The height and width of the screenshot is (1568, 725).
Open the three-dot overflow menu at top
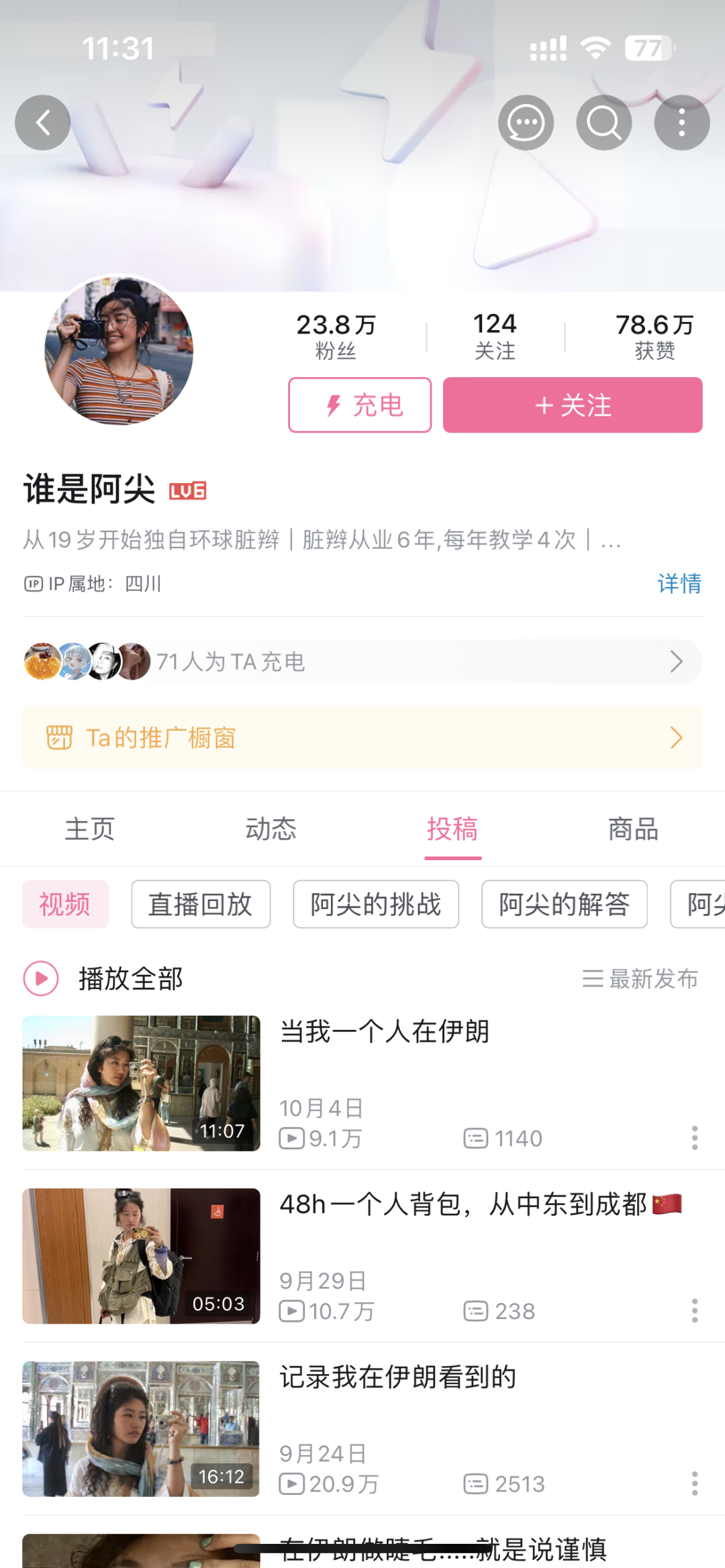point(682,123)
